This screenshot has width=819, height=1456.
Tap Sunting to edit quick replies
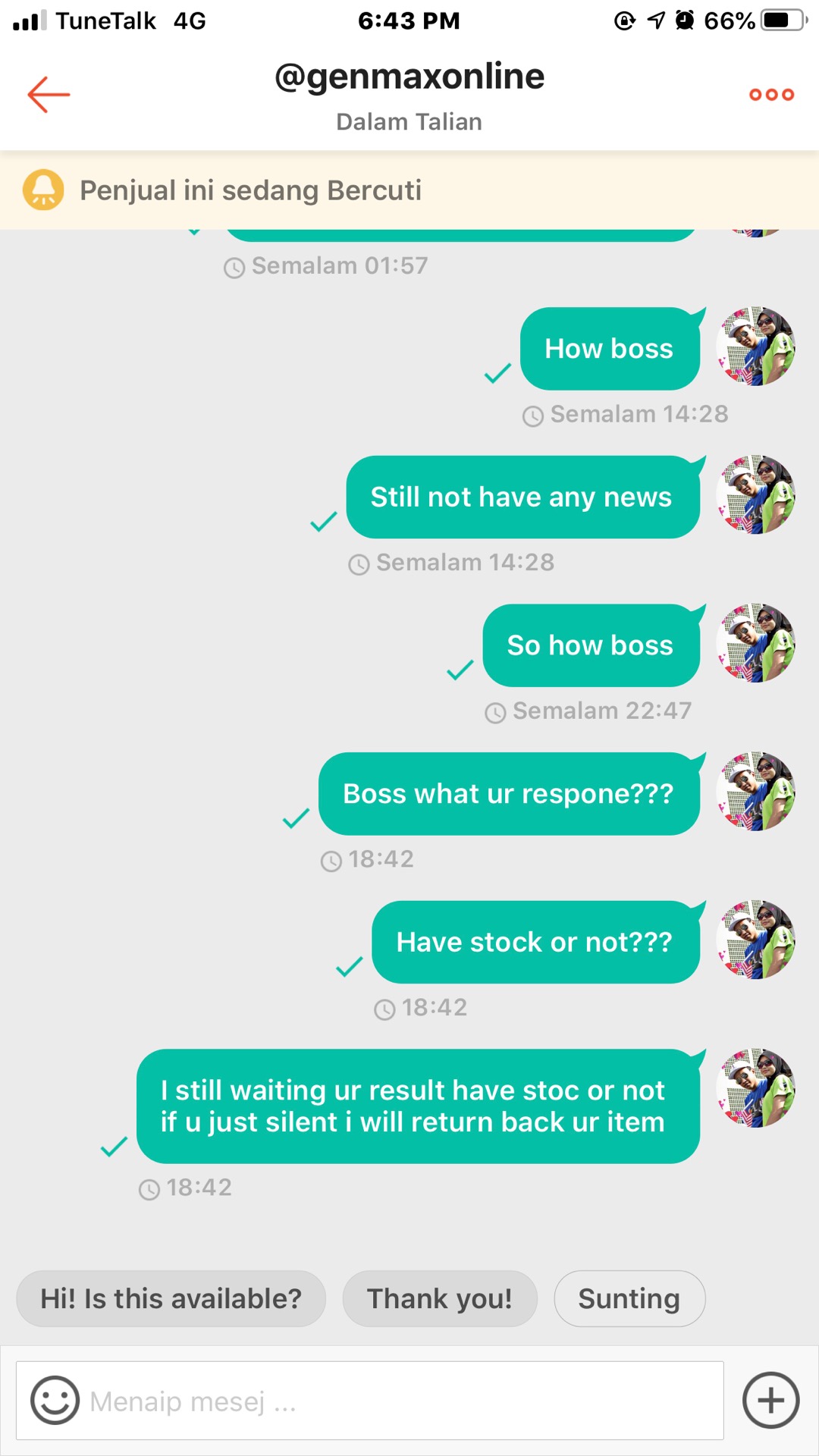click(x=629, y=1299)
